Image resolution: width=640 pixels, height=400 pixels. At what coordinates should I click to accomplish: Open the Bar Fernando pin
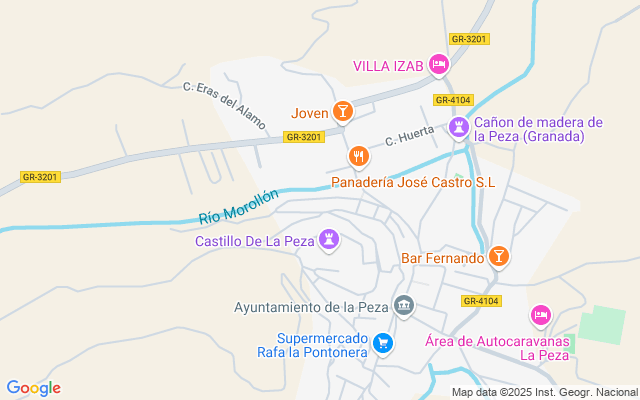click(498, 257)
